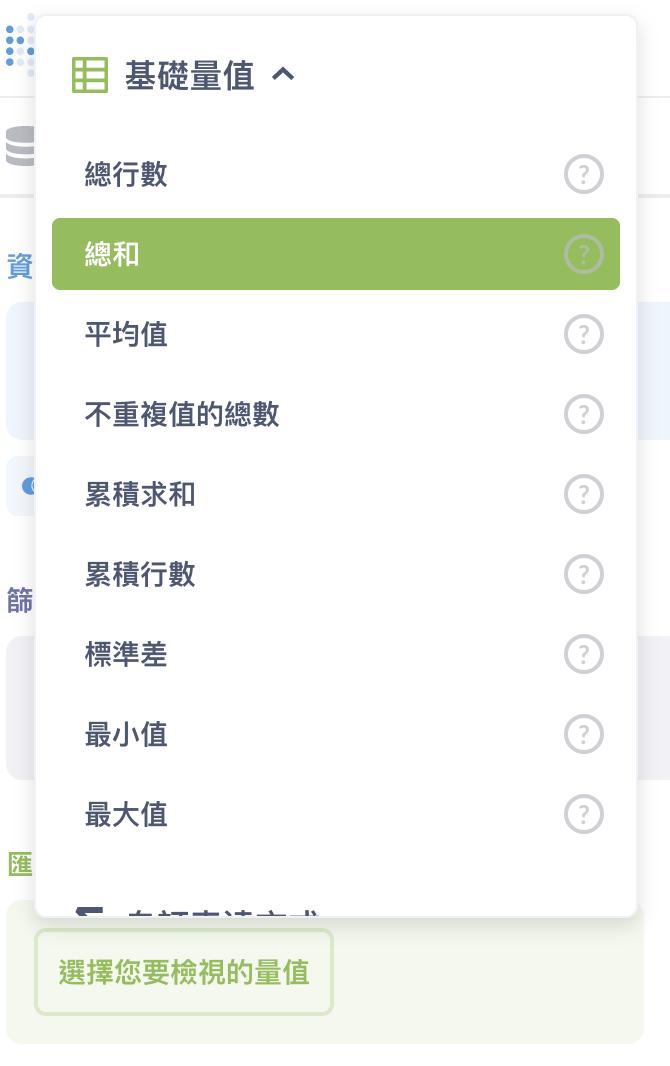Select 標準差 metric

point(126,654)
